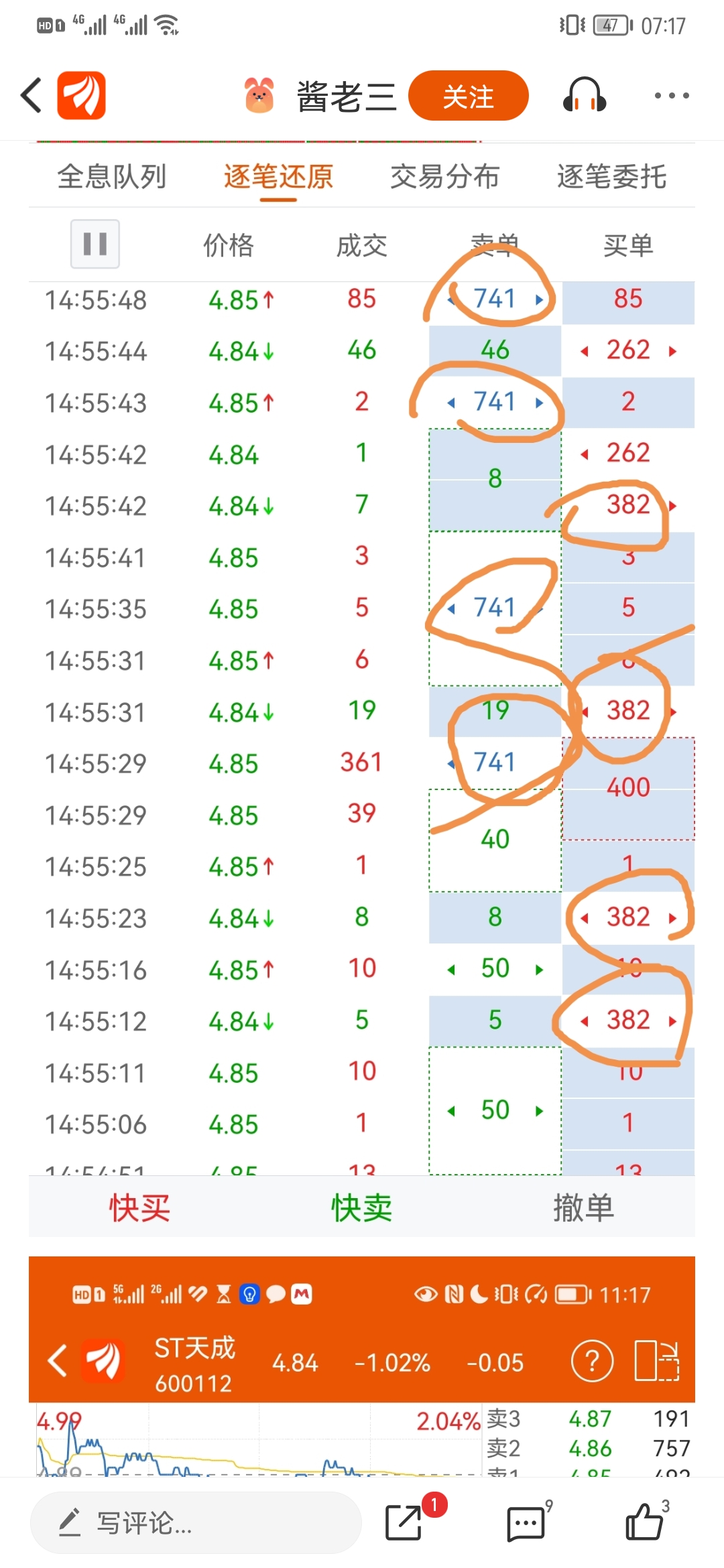This screenshot has width=724, height=1568.
Task: Open the trade-detail picture in the post
Action: point(362,689)
